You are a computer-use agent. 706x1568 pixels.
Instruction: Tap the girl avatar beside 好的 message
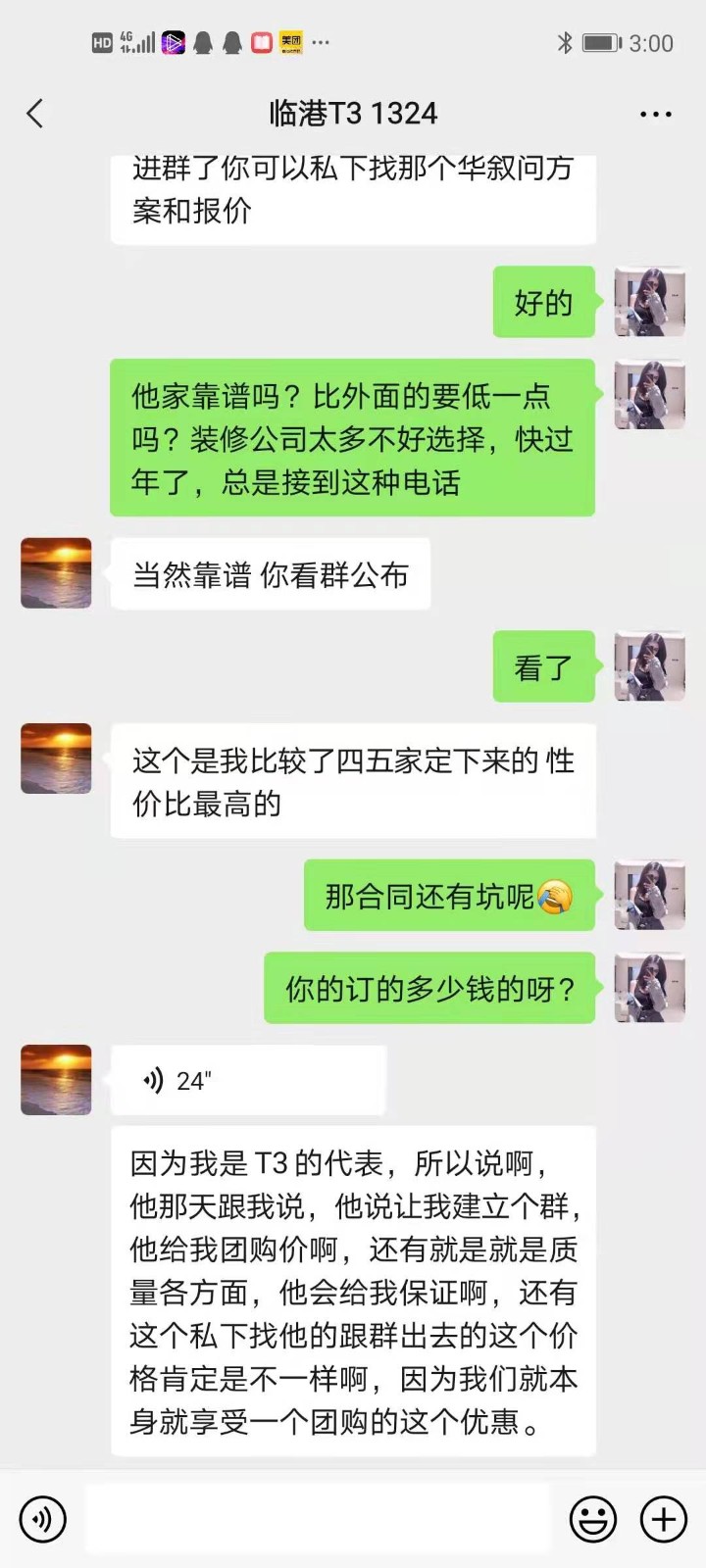(649, 302)
